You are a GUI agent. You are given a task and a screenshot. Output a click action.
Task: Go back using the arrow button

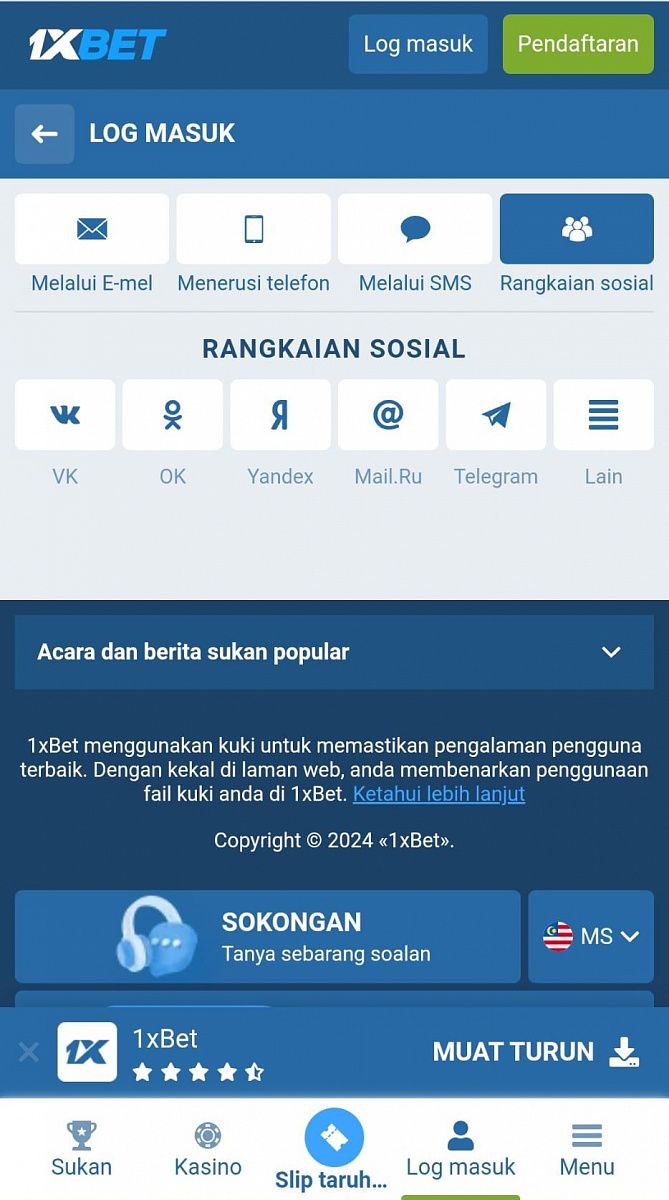(x=44, y=134)
